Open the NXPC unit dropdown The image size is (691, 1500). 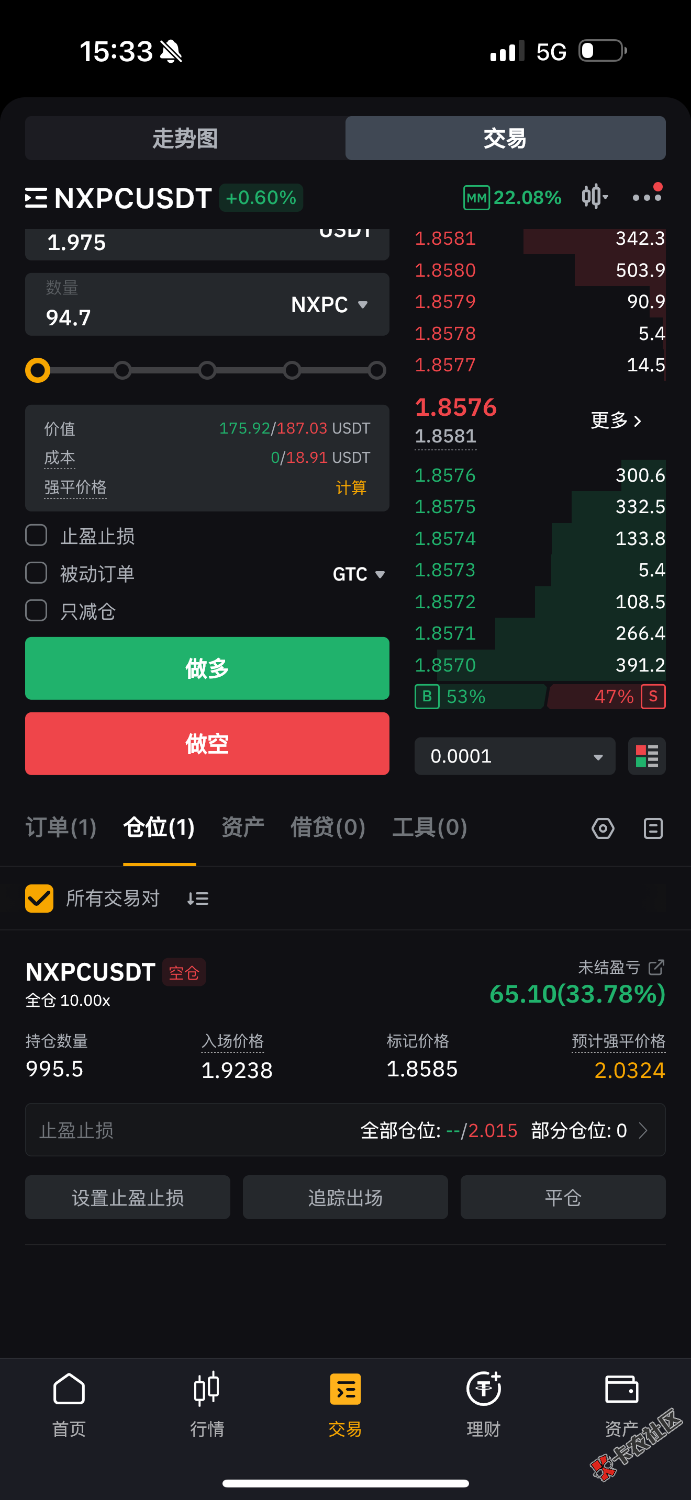329,305
